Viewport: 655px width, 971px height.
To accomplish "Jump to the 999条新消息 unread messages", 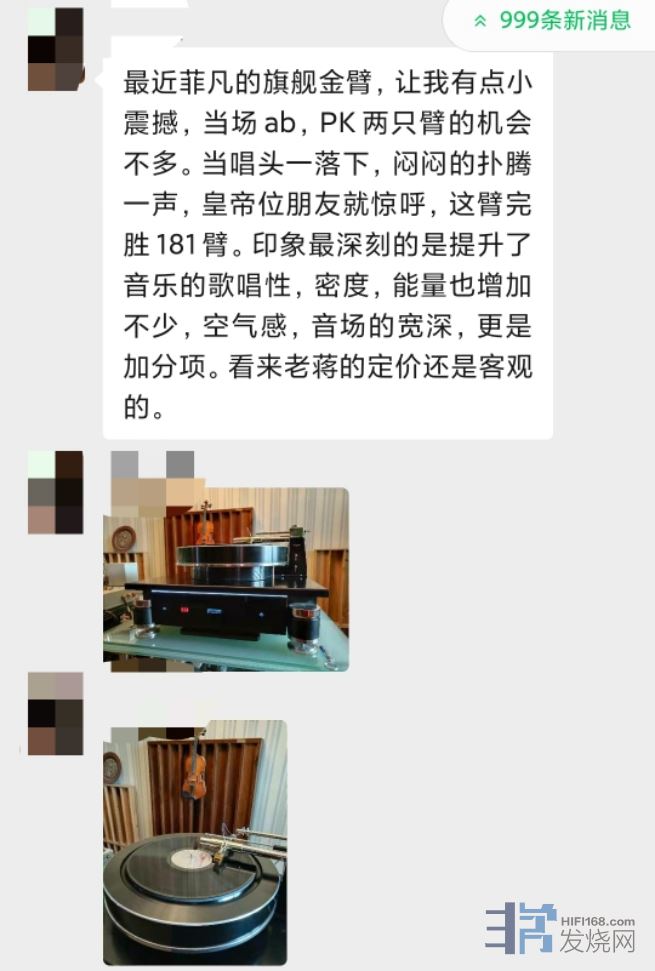I will [553, 20].
